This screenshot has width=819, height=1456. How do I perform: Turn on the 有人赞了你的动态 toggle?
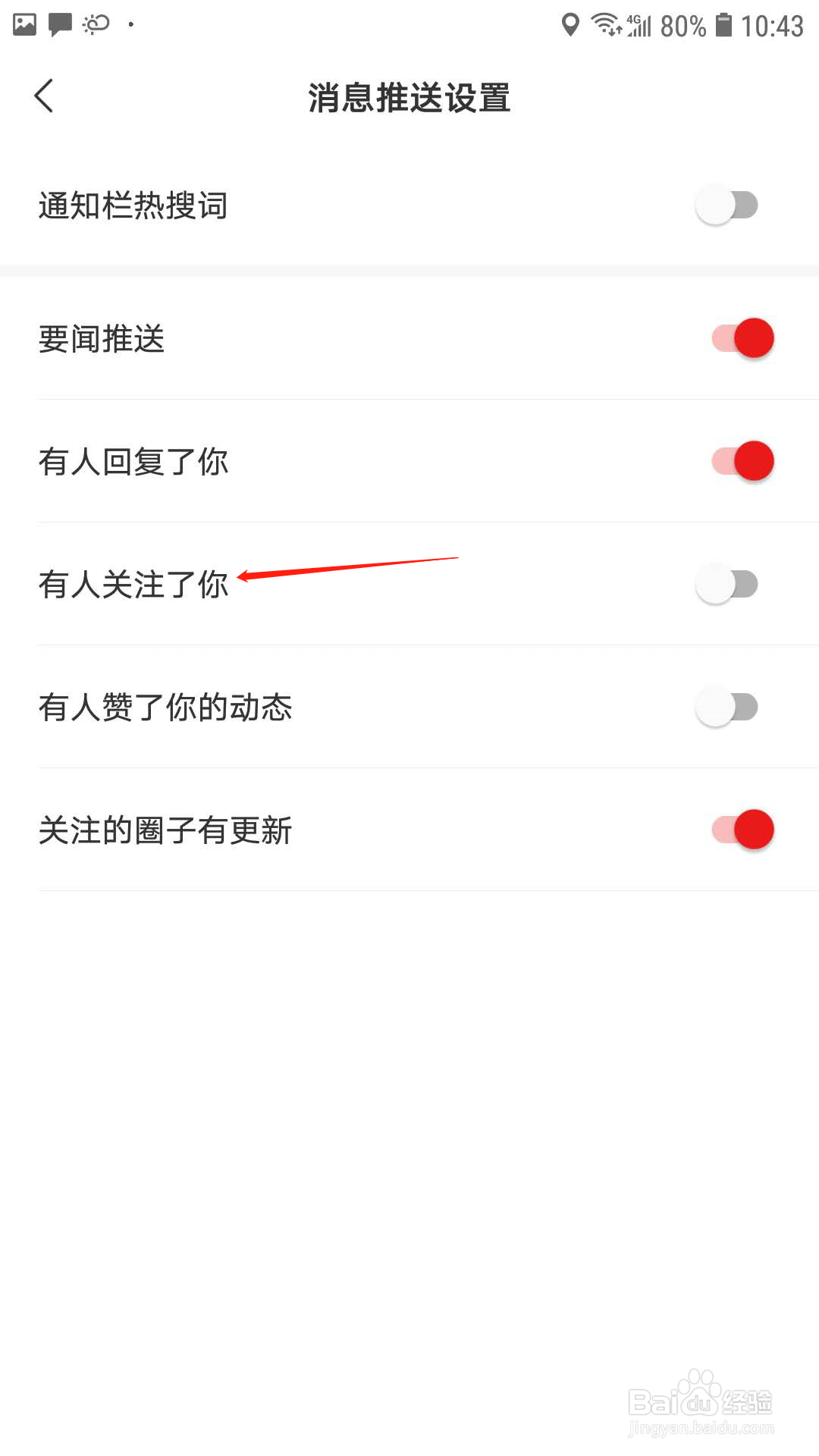click(x=726, y=706)
